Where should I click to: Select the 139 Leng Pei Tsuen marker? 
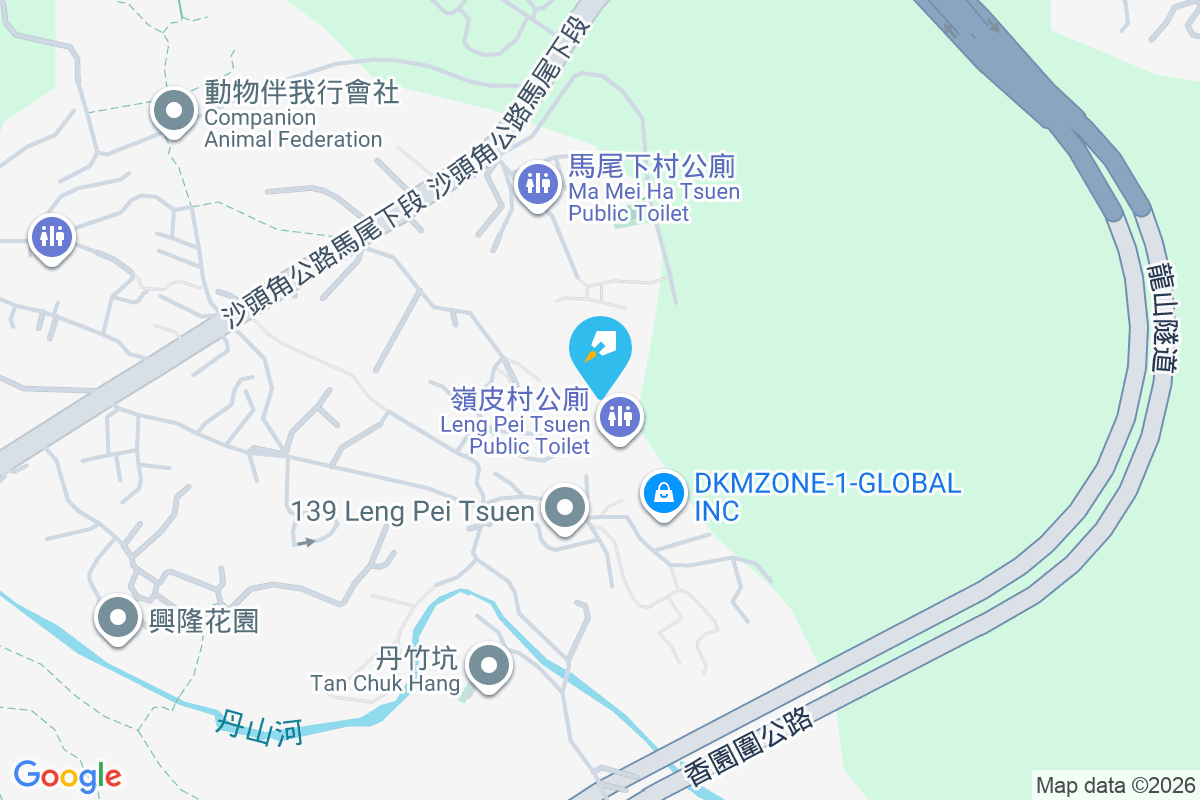(565, 509)
